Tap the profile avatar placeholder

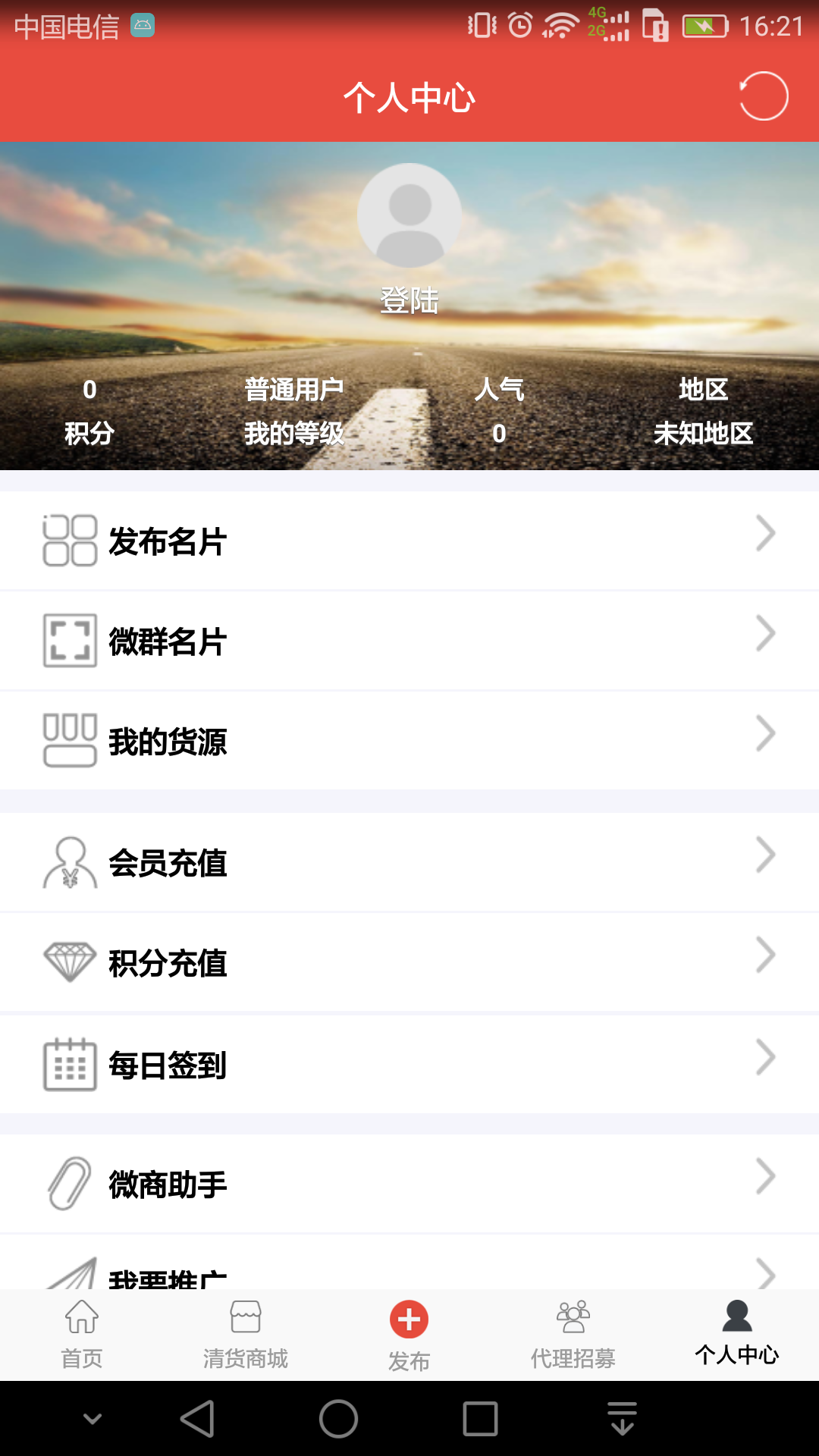[409, 216]
